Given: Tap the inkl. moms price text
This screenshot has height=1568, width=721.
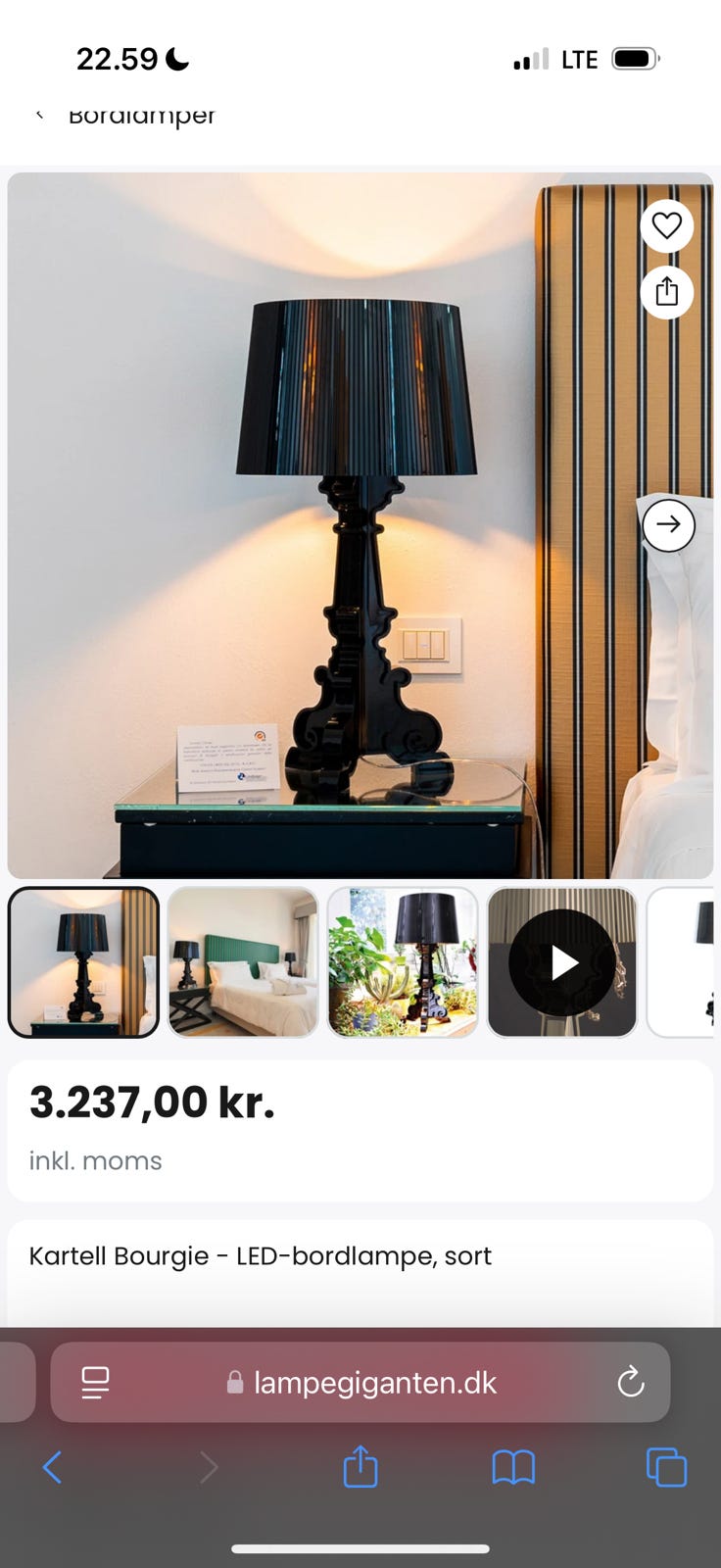Looking at the screenshot, I should (95, 1160).
